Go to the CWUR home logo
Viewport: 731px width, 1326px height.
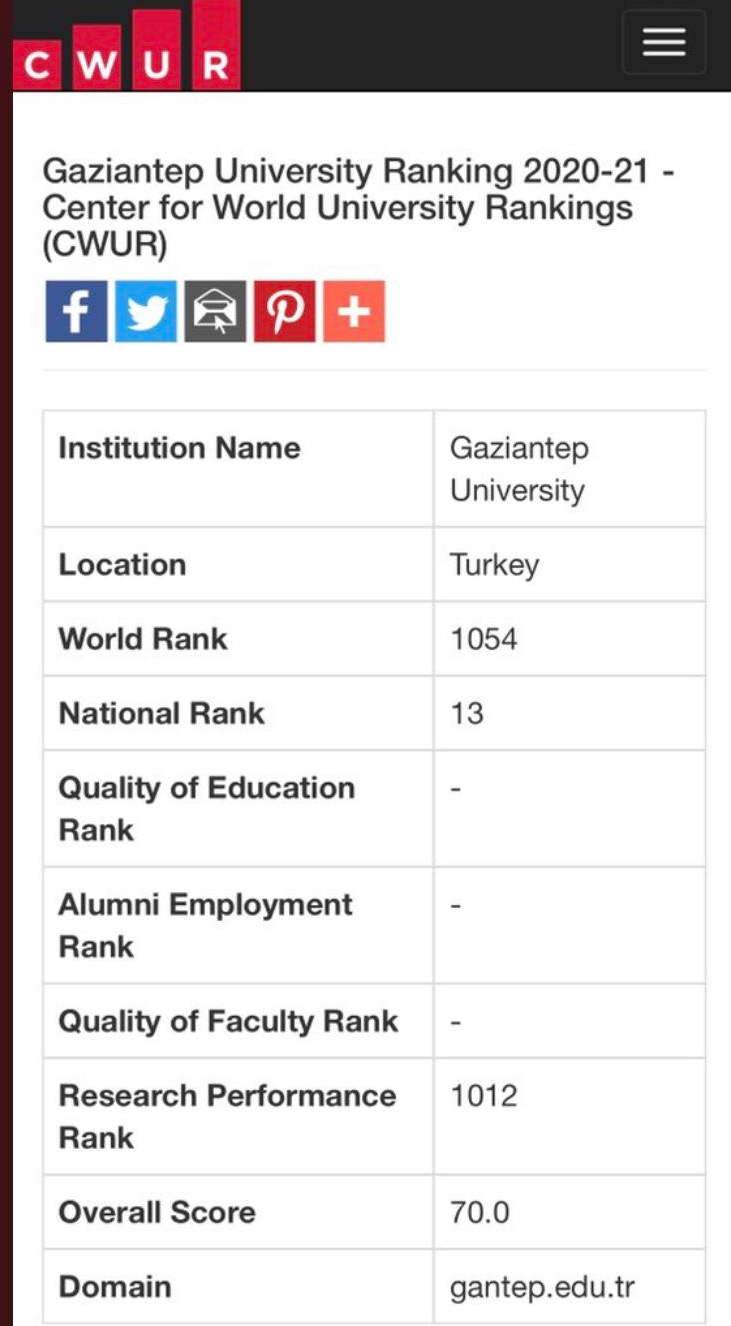pos(126,52)
